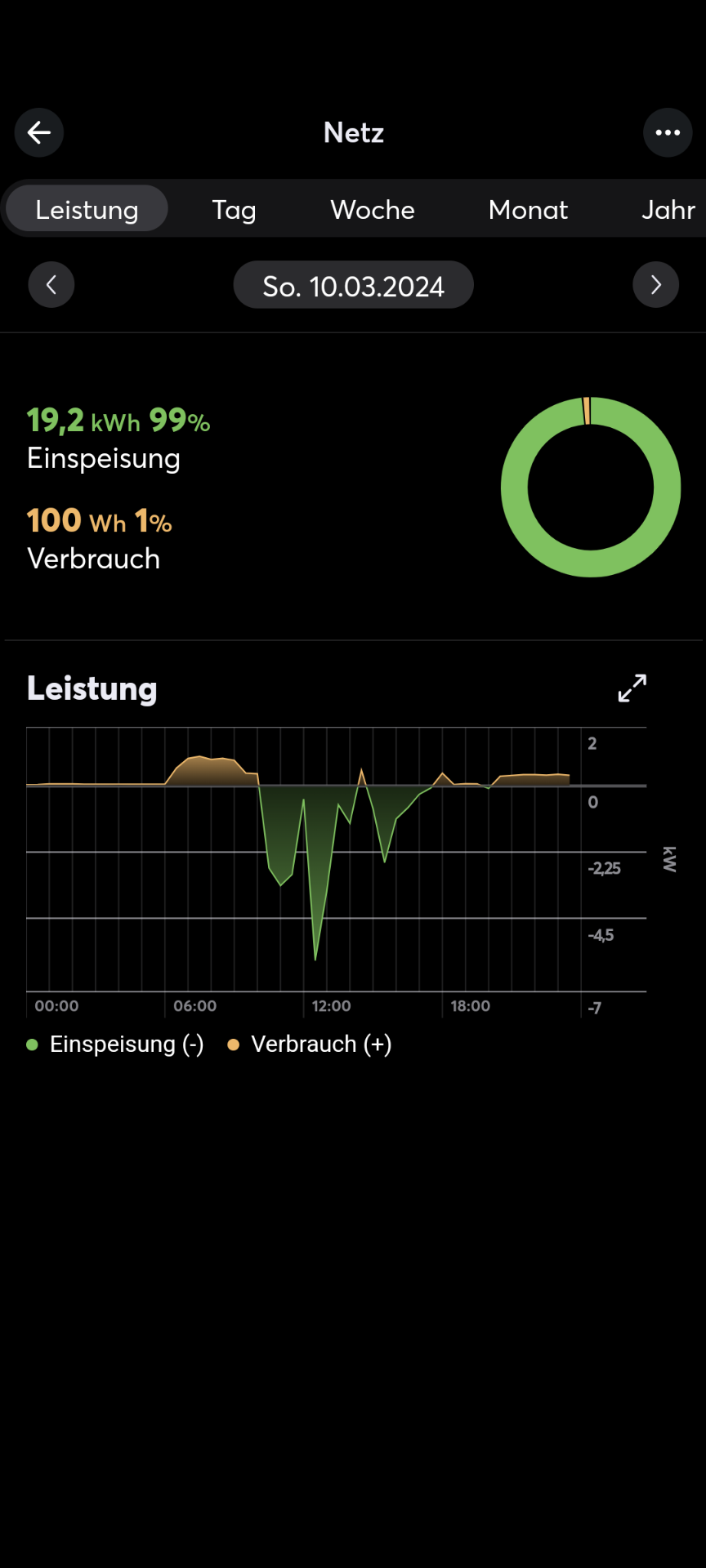Switch to the Jahr tab
The height and width of the screenshot is (1568, 706).
(668, 210)
